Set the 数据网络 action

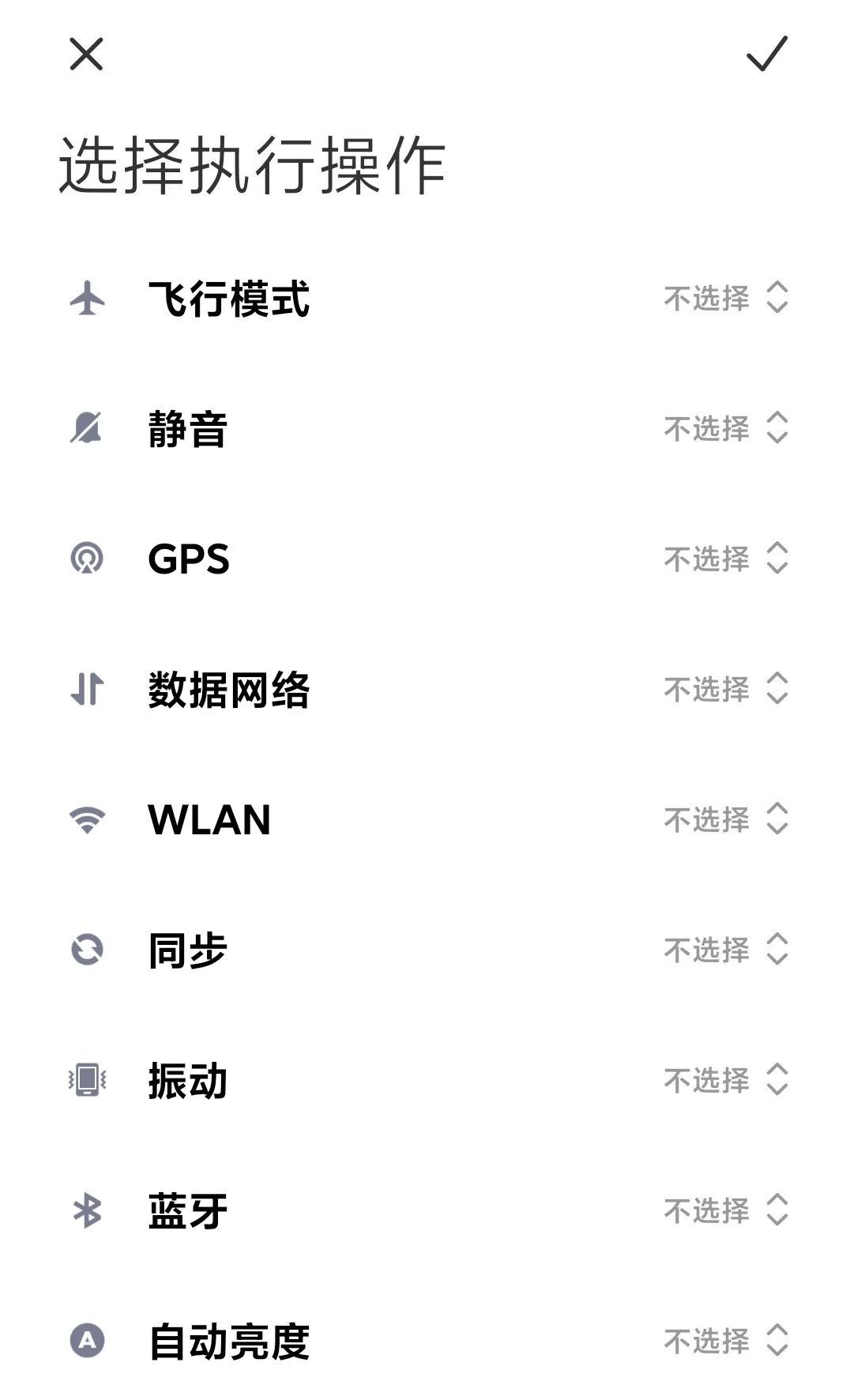(726, 689)
